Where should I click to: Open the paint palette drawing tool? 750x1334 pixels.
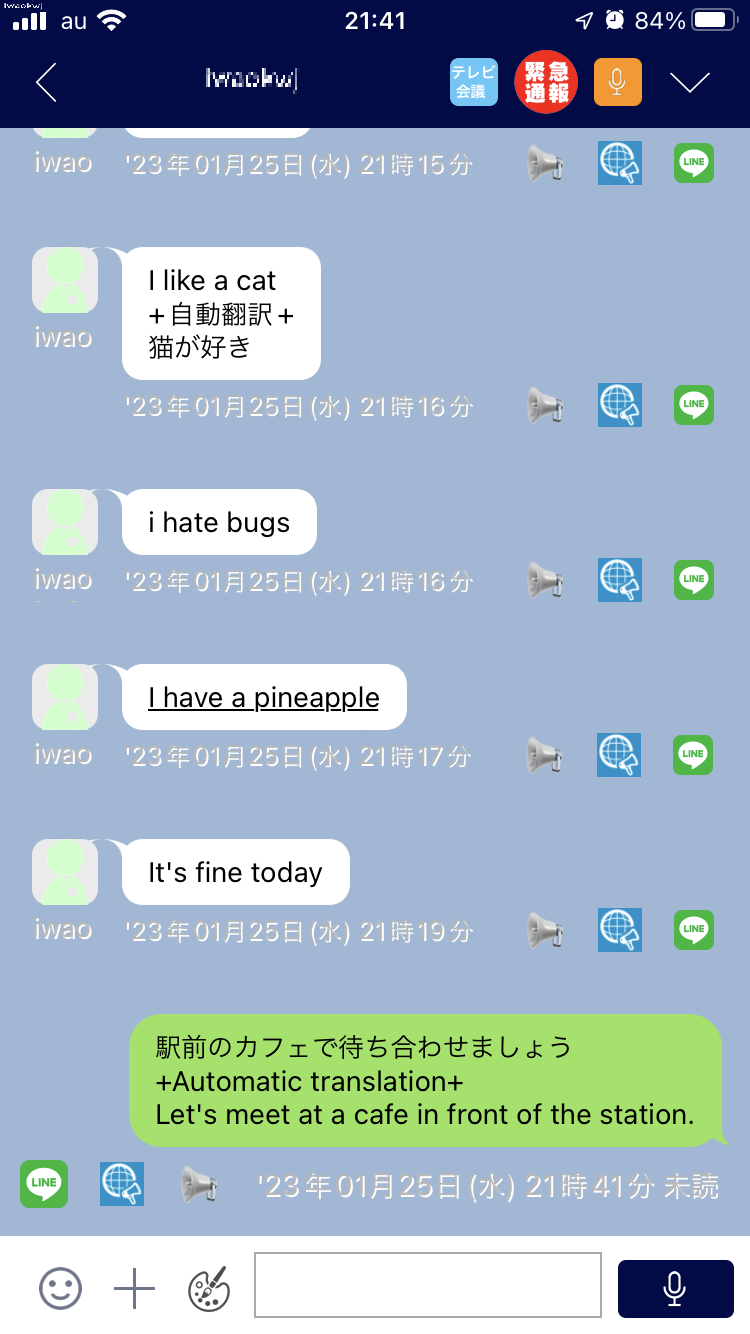point(208,1289)
